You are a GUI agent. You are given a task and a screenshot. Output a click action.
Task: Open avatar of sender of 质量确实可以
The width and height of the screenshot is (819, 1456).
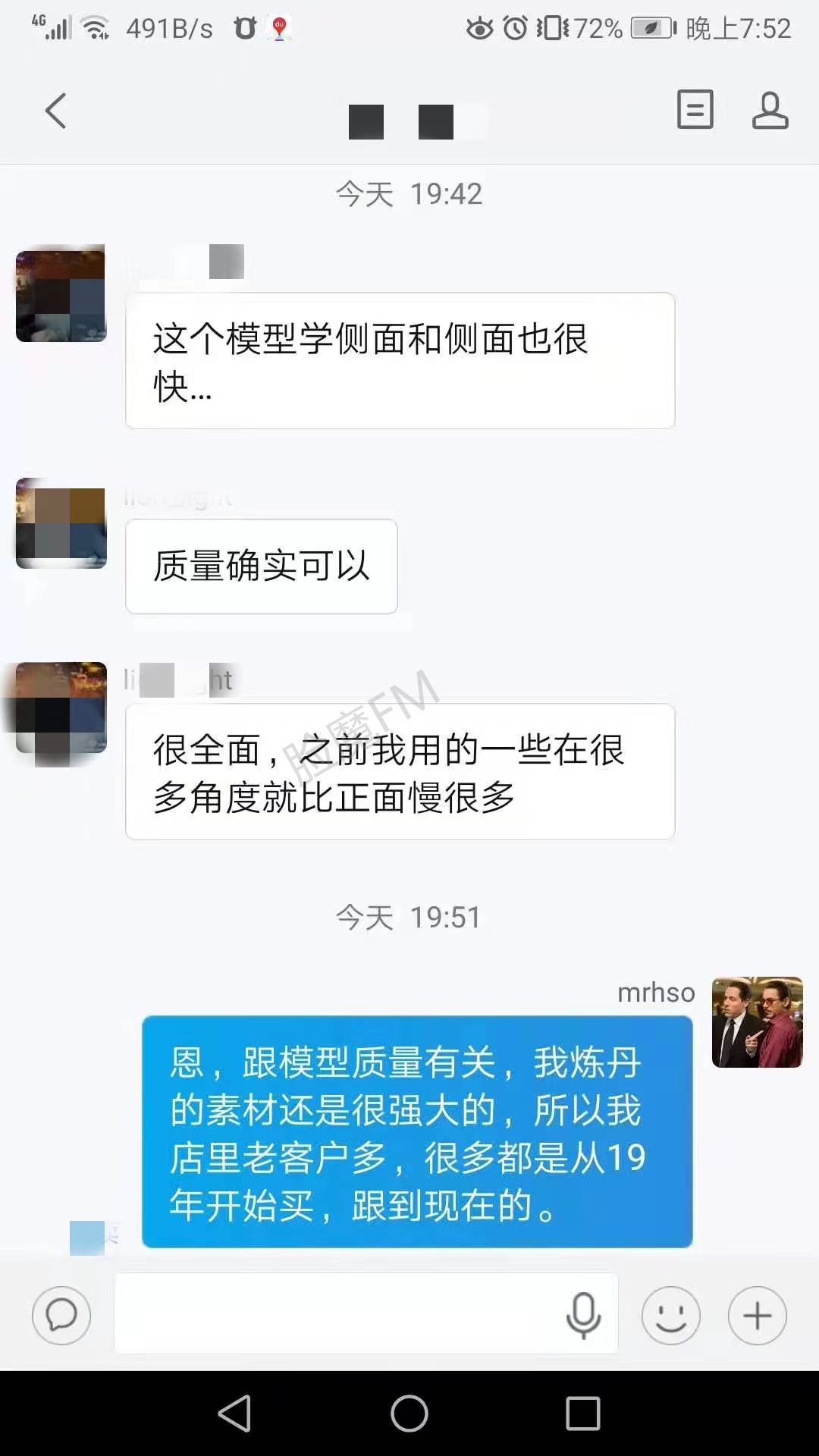tap(61, 523)
